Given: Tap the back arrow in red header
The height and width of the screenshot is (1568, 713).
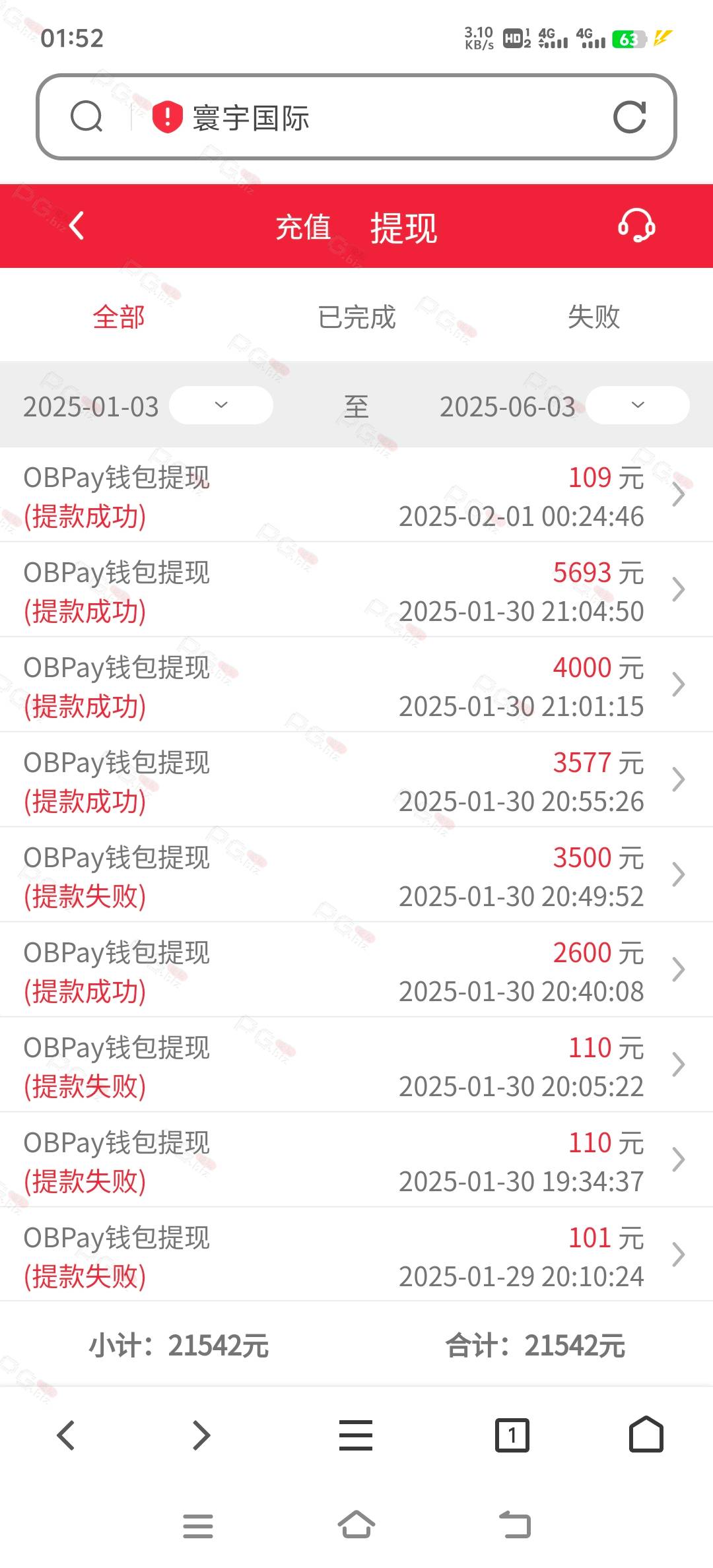Looking at the screenshot, I should [x=77, y=226].
